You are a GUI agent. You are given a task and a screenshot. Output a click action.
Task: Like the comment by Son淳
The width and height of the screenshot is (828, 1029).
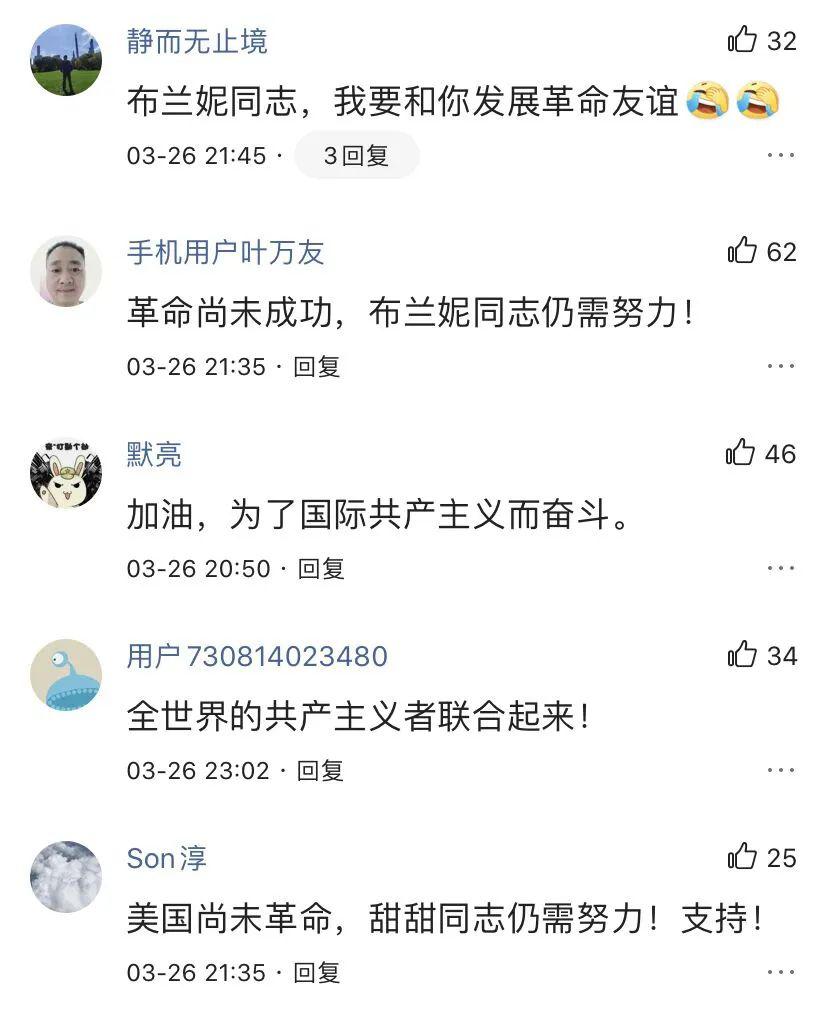point(743,857)
